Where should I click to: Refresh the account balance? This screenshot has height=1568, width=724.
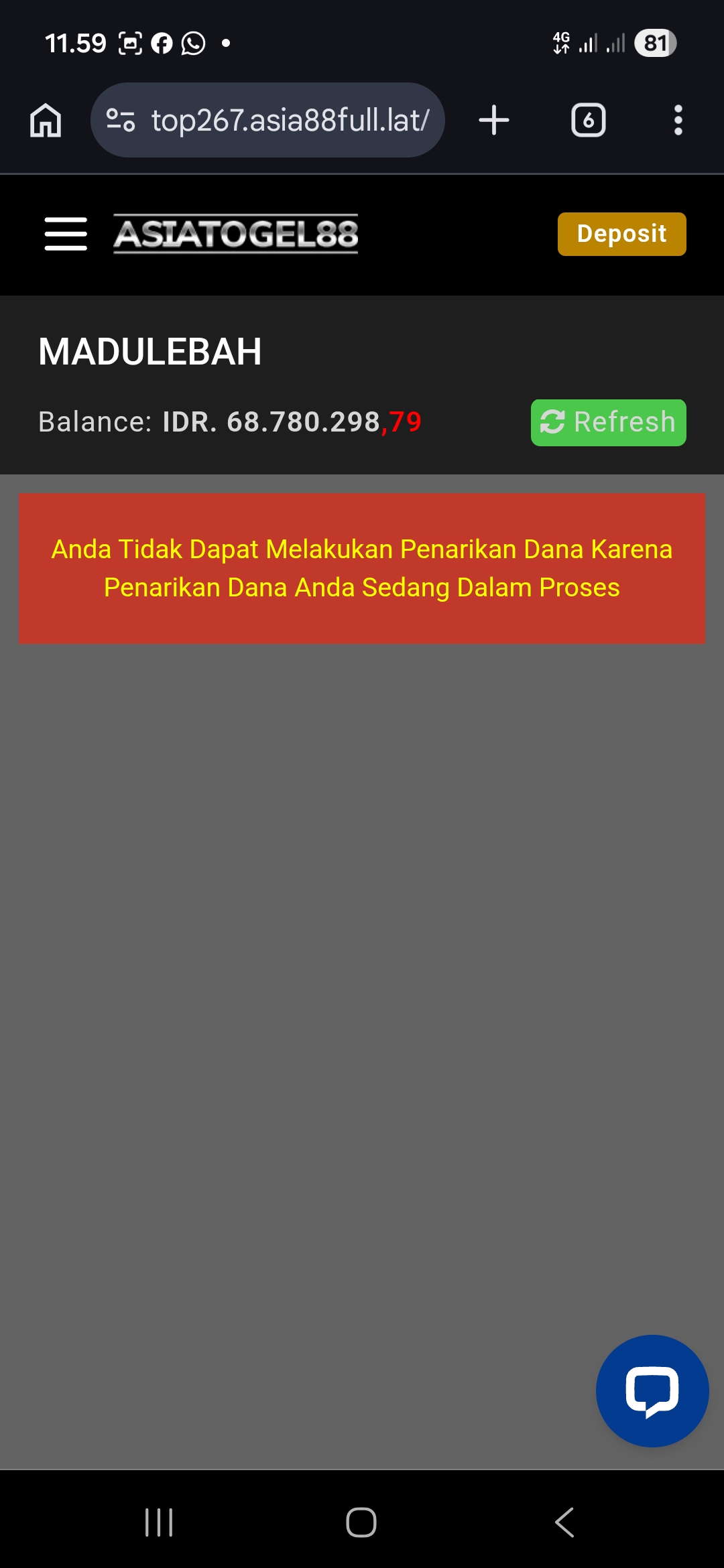608,423
